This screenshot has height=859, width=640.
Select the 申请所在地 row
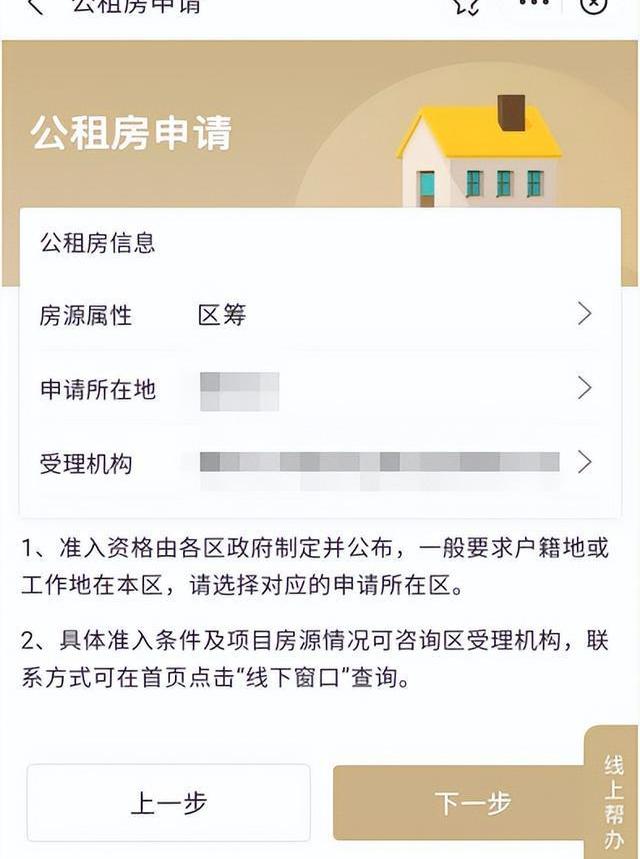[319, 389]
